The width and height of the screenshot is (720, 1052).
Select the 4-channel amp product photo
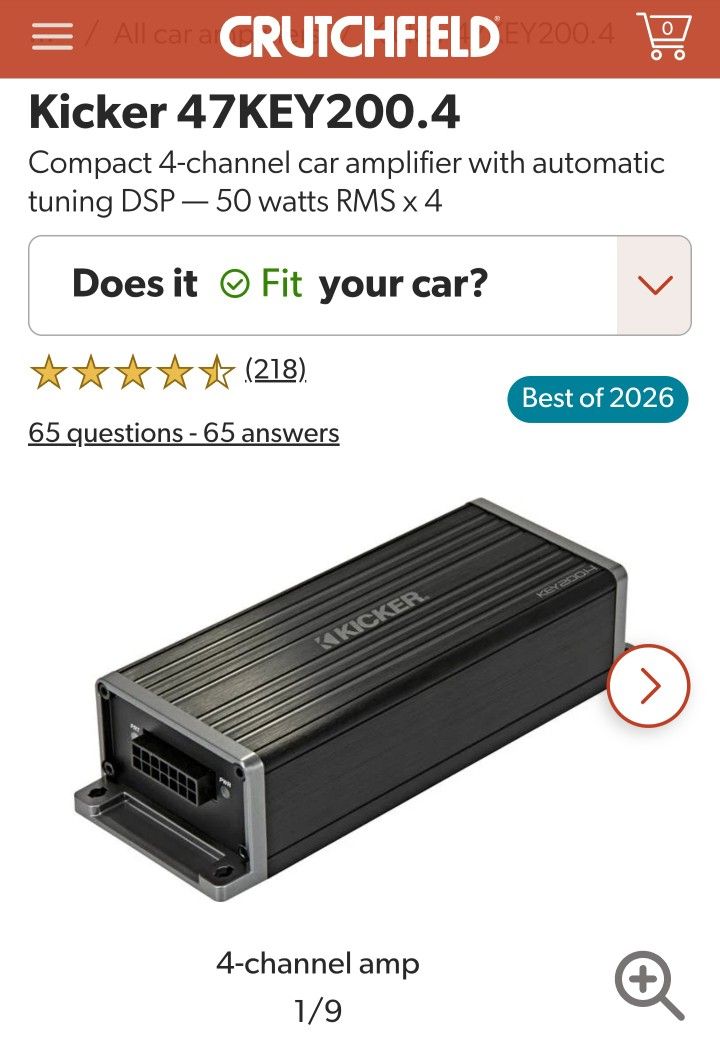coord(360,700)
